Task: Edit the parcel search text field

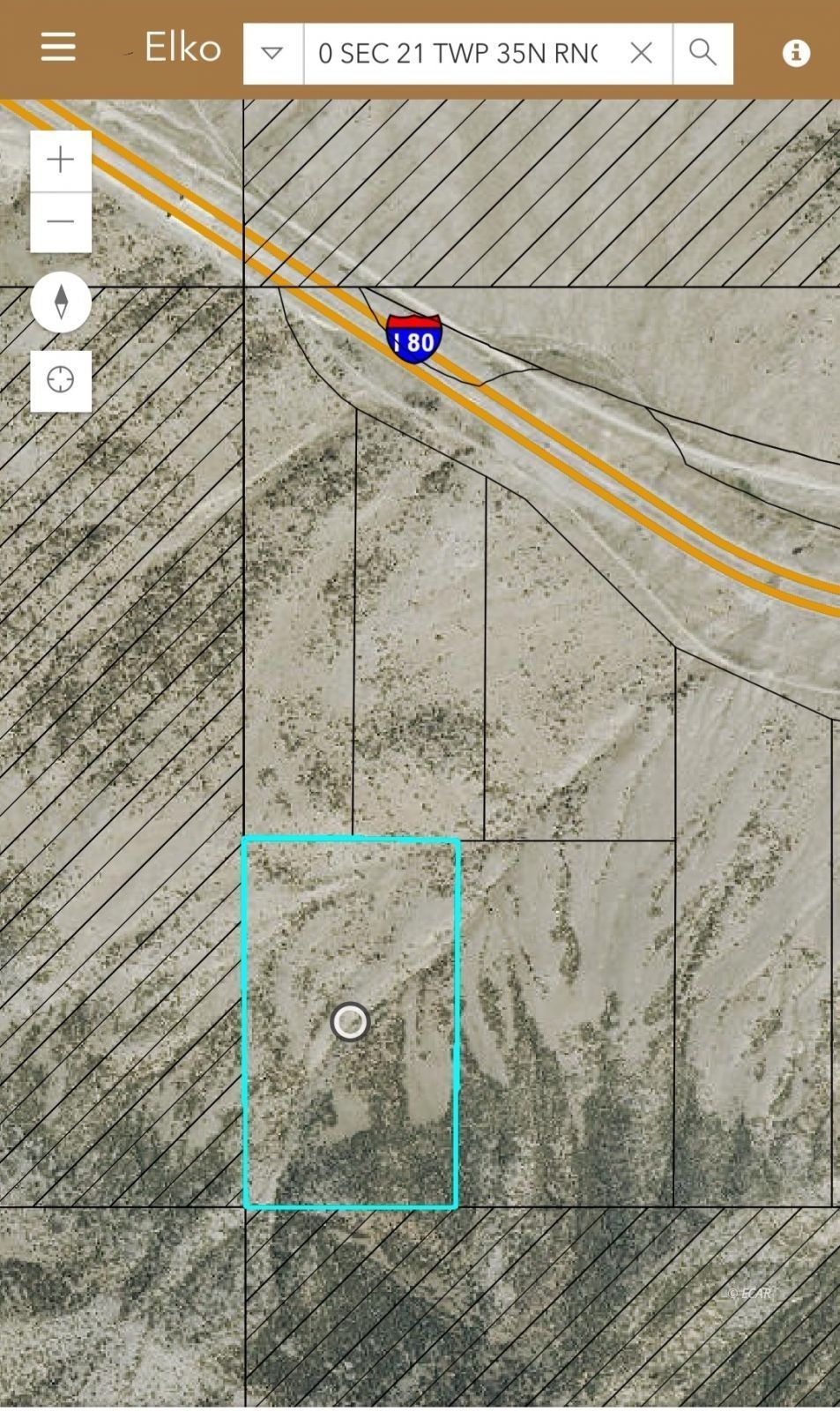Action: (x=458, y=52)
